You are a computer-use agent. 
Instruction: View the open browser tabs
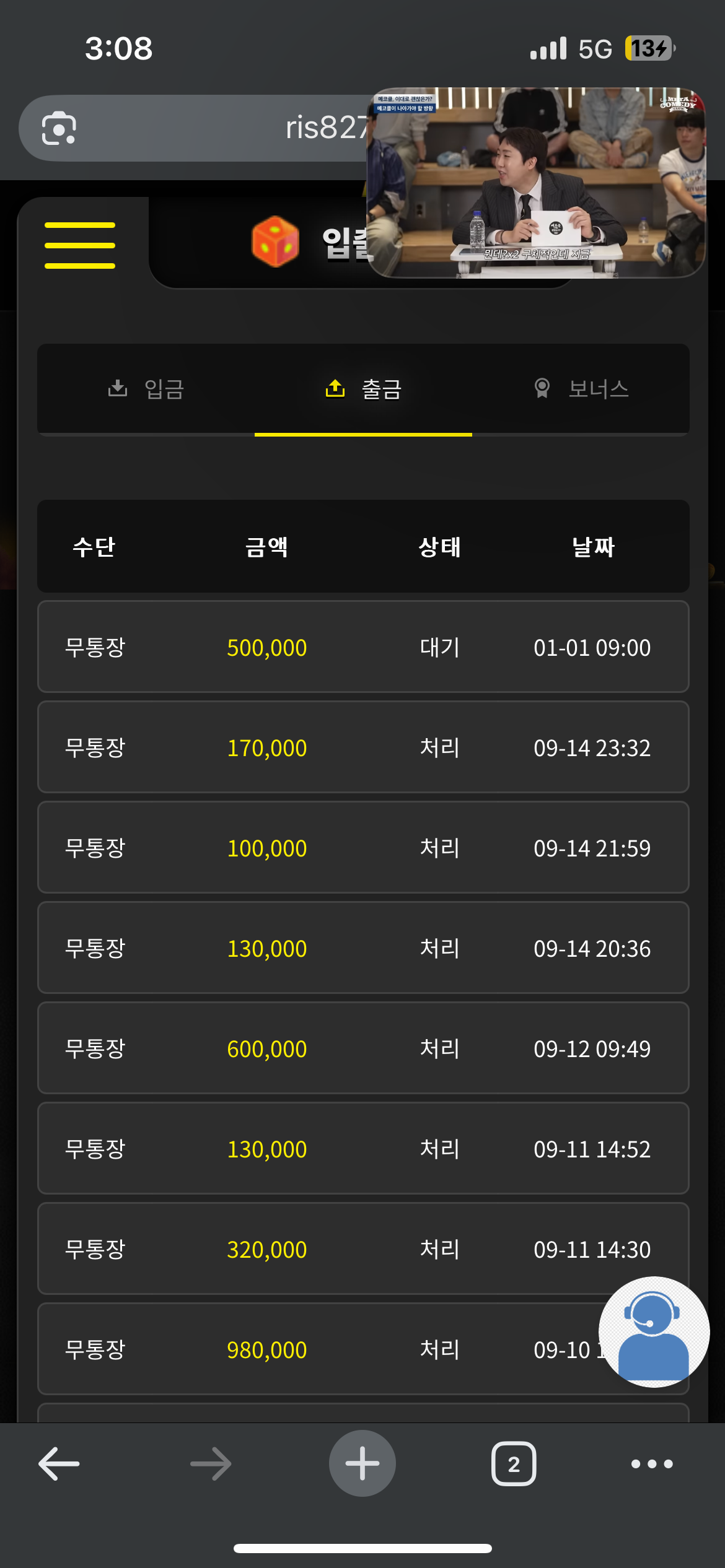(x=514, y=1464)
